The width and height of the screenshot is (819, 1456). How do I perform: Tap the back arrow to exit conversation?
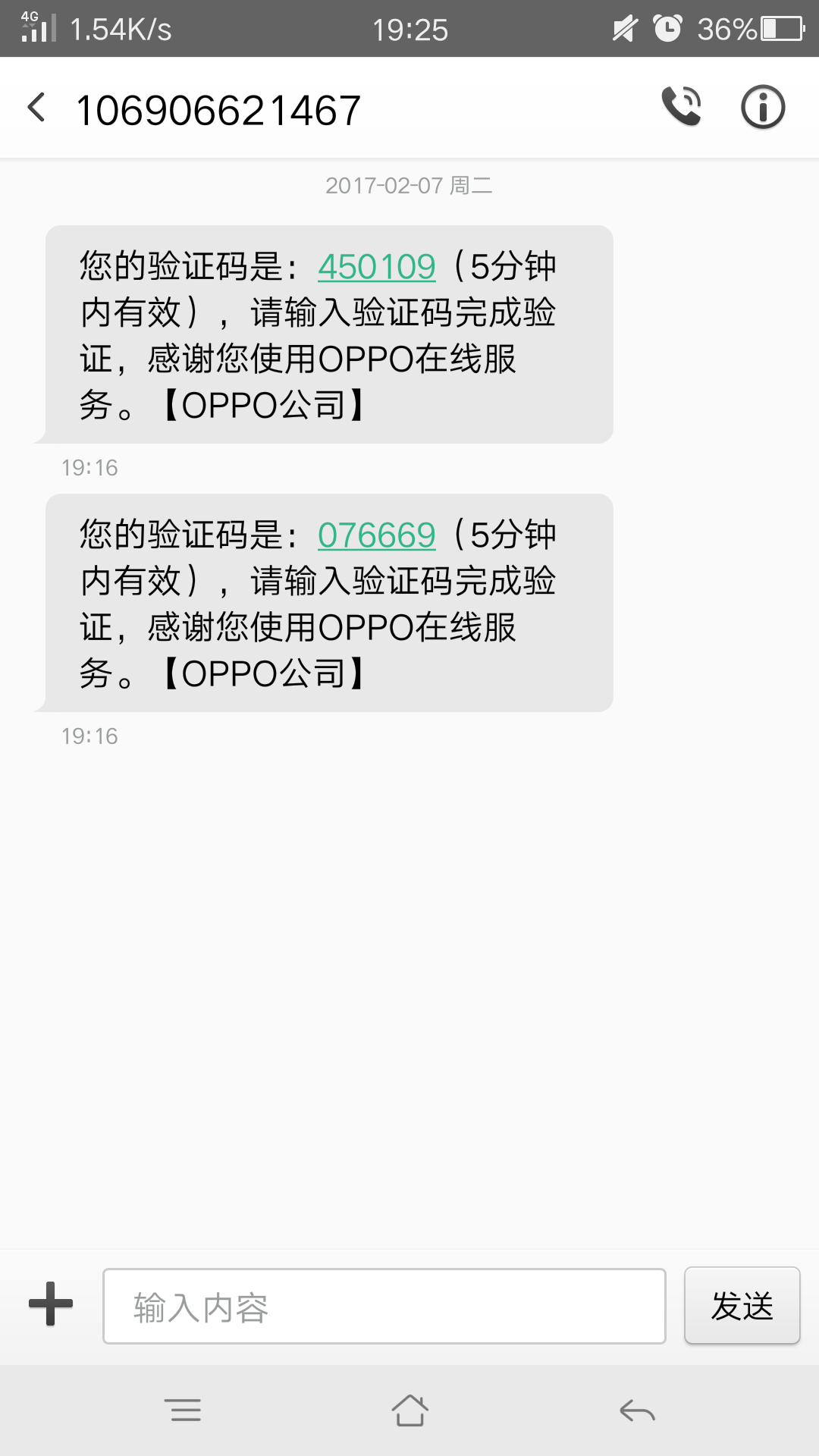click(x=36, y=107)
